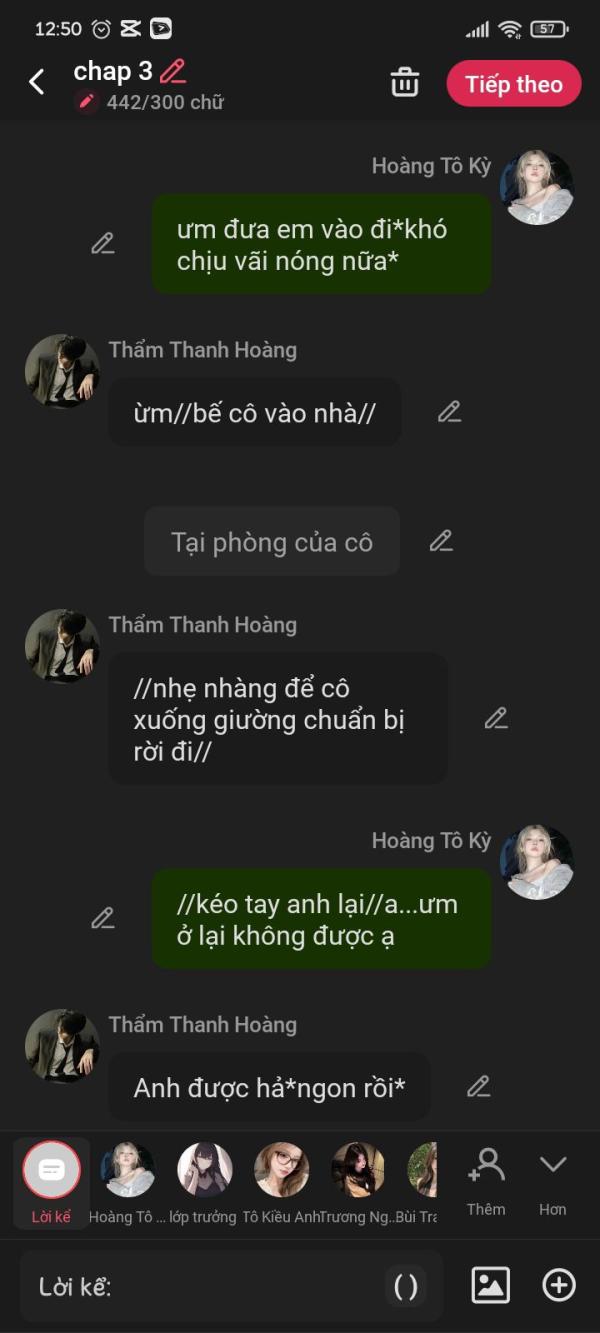Edit the chapter title chap 3

173,71
